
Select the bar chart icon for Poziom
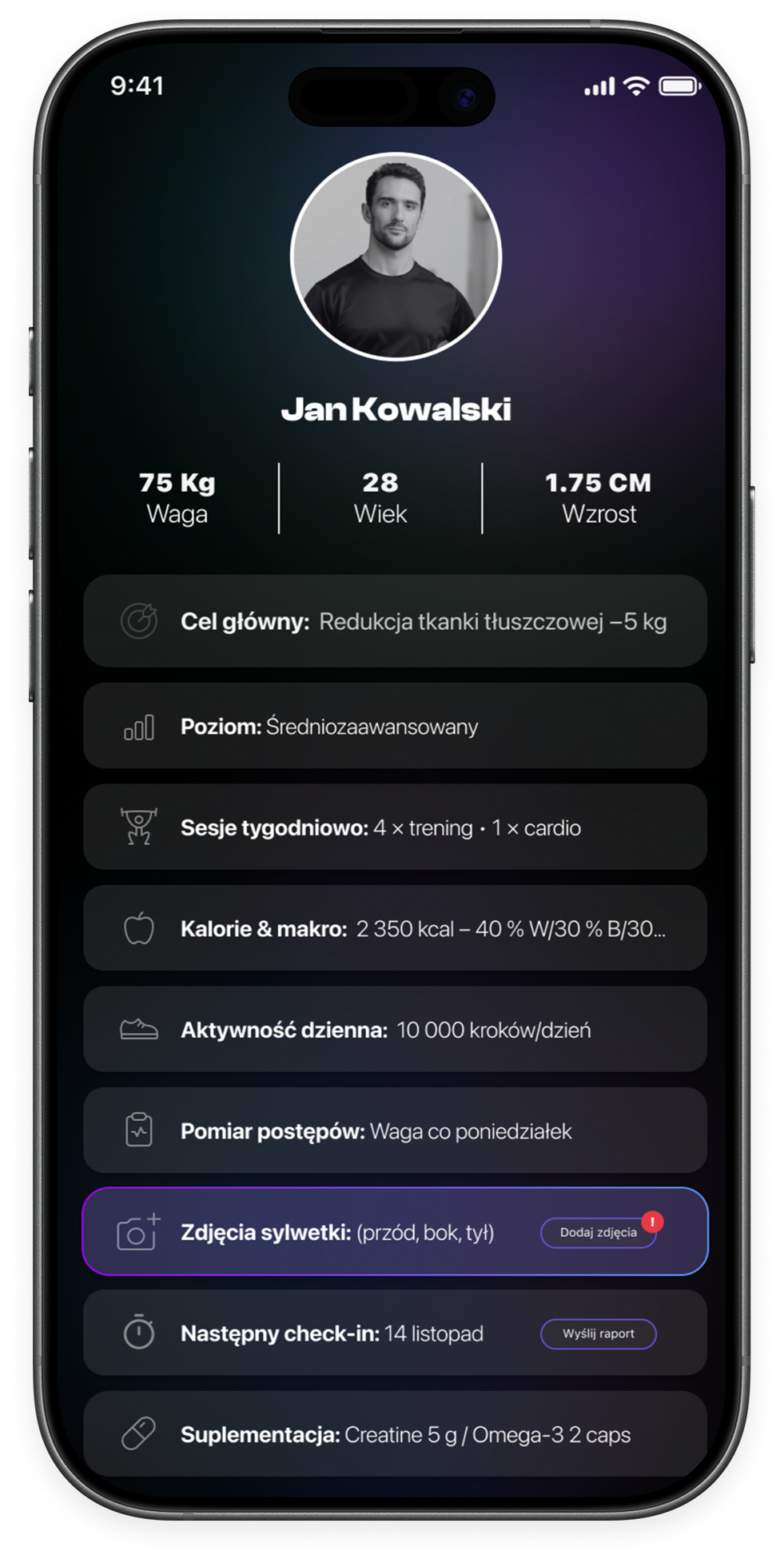(x=138, y=728)
